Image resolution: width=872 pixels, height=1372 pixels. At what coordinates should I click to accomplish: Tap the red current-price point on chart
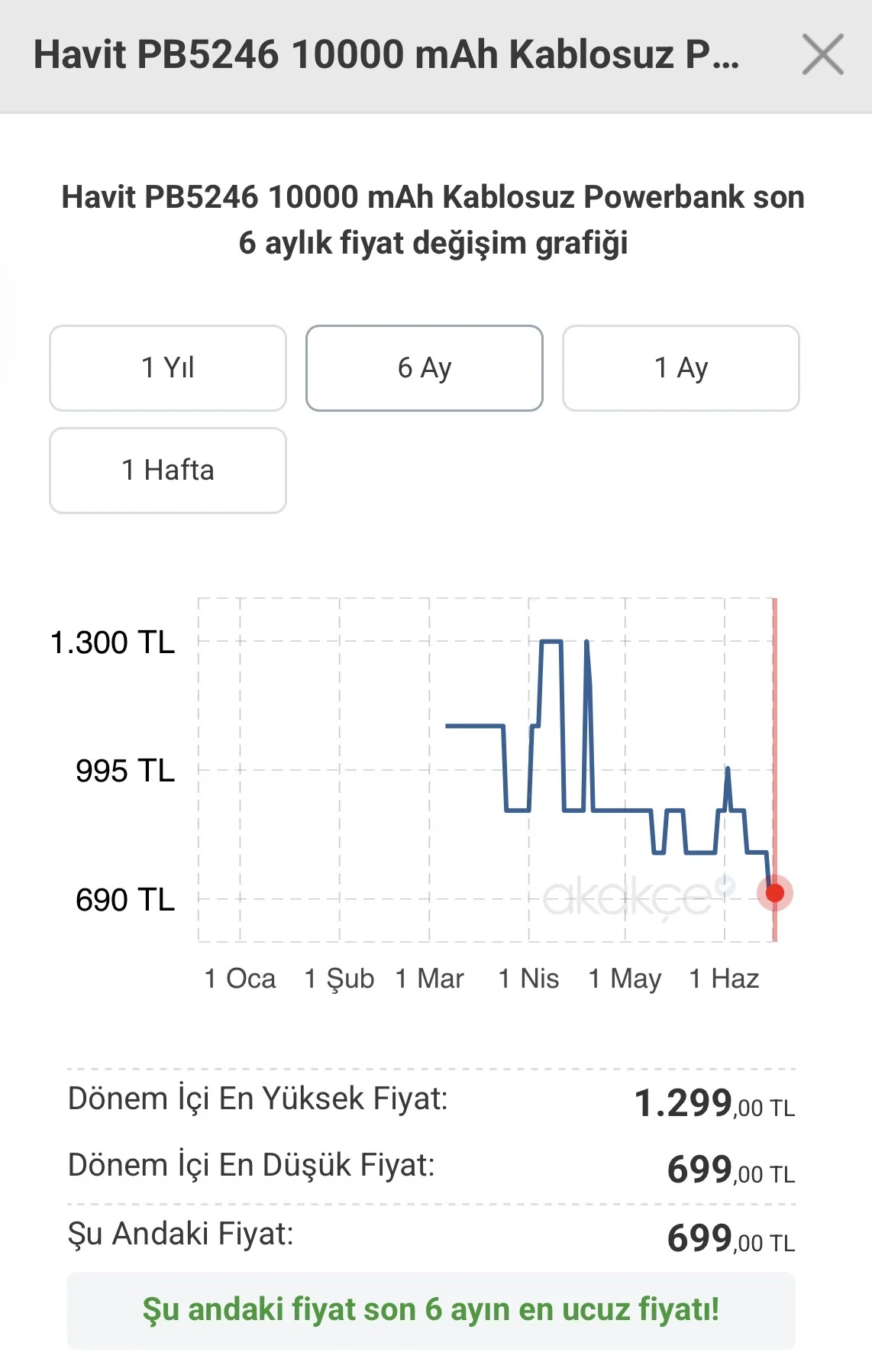click(x=775, y=893)
